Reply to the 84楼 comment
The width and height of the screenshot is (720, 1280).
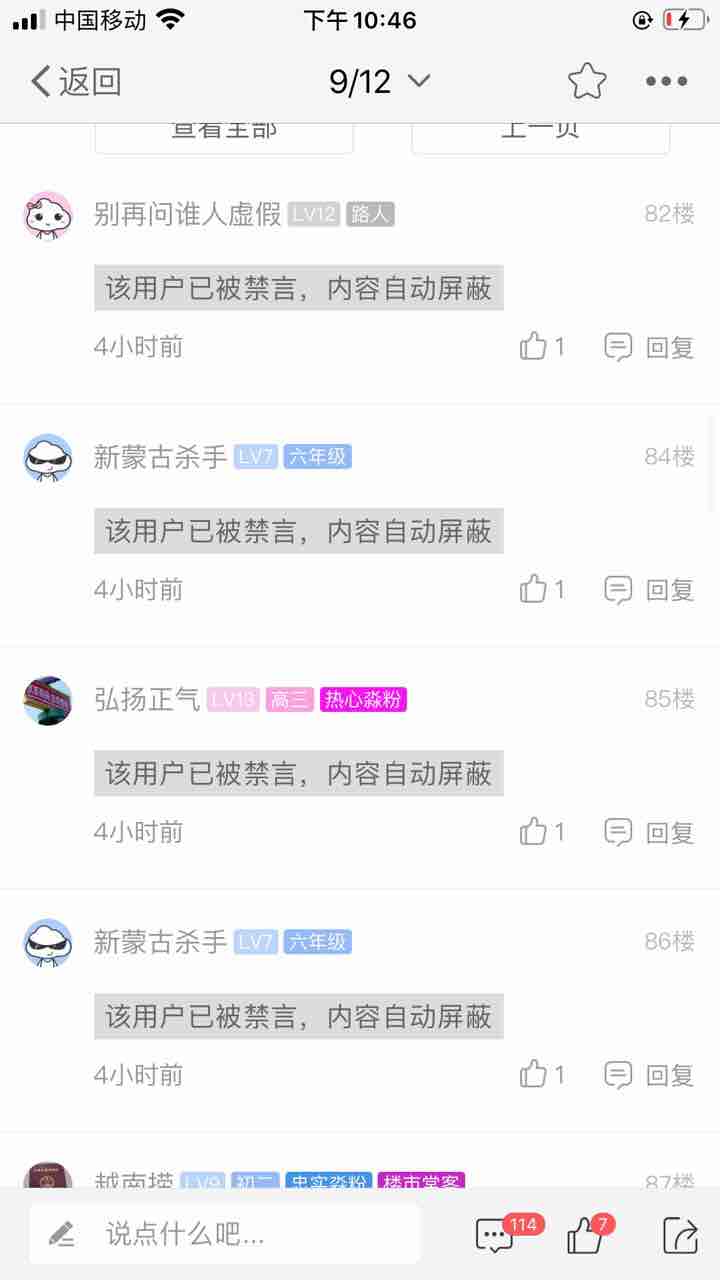tap(649, 590)
